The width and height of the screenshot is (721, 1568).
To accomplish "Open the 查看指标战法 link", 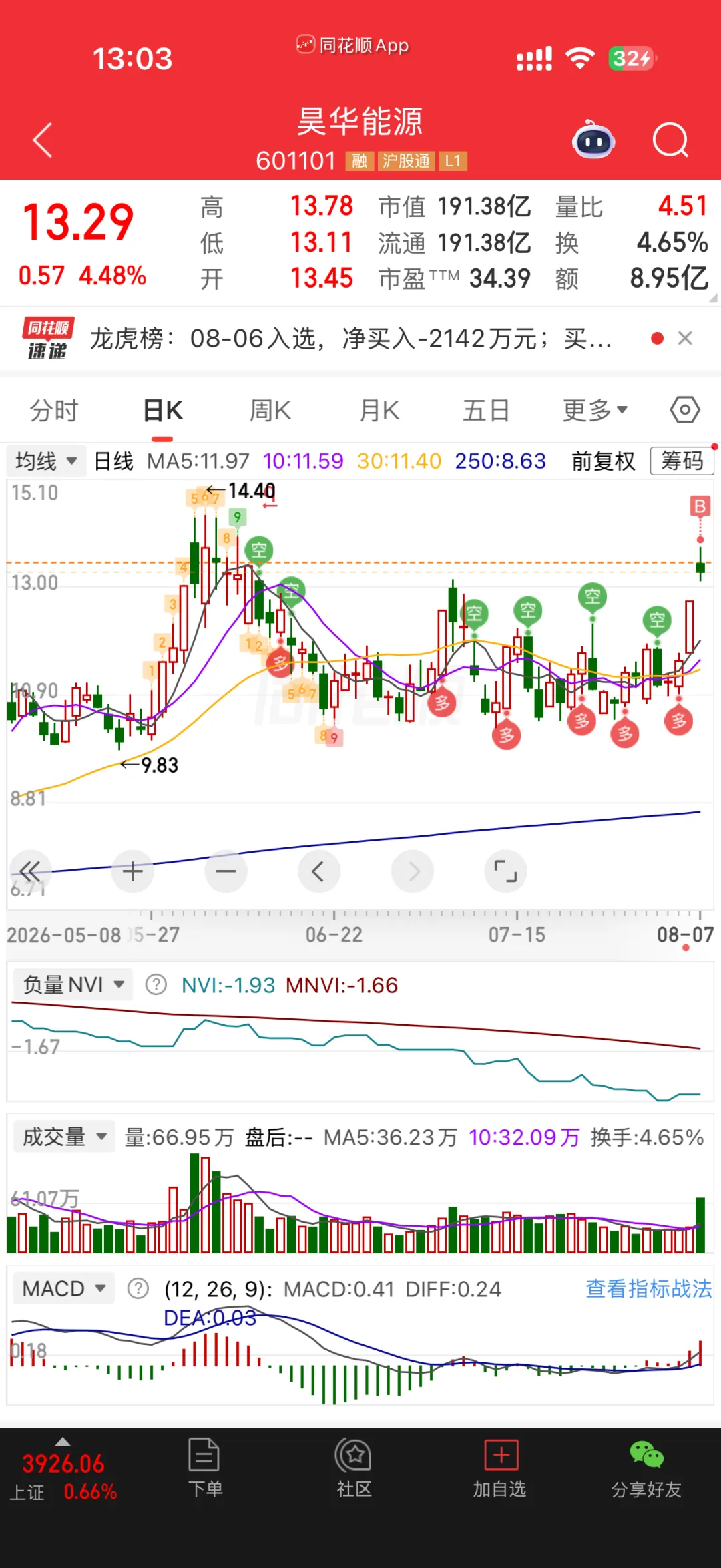I will [649, 1289].
